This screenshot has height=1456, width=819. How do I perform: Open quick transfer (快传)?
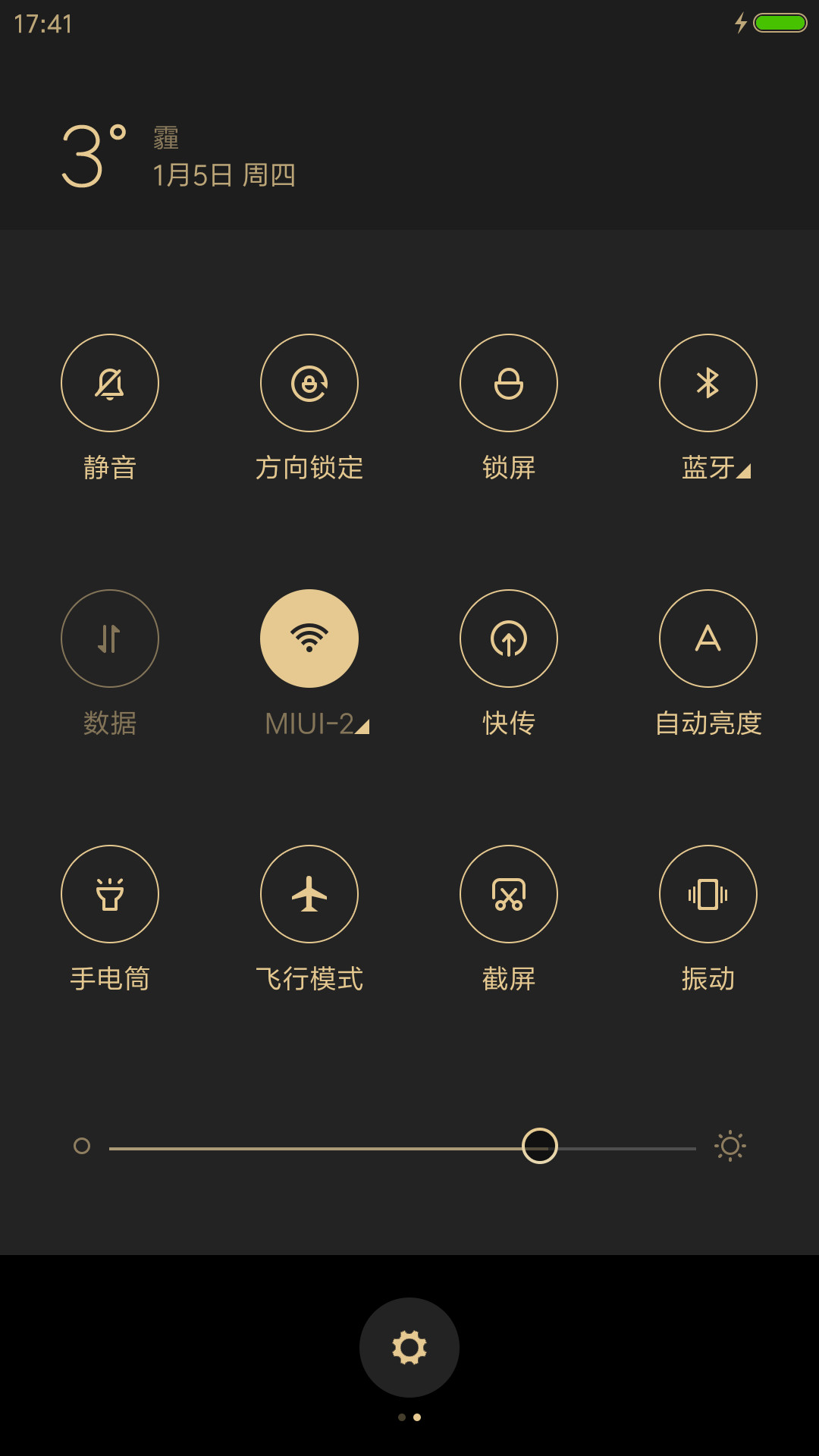point(509,639)
